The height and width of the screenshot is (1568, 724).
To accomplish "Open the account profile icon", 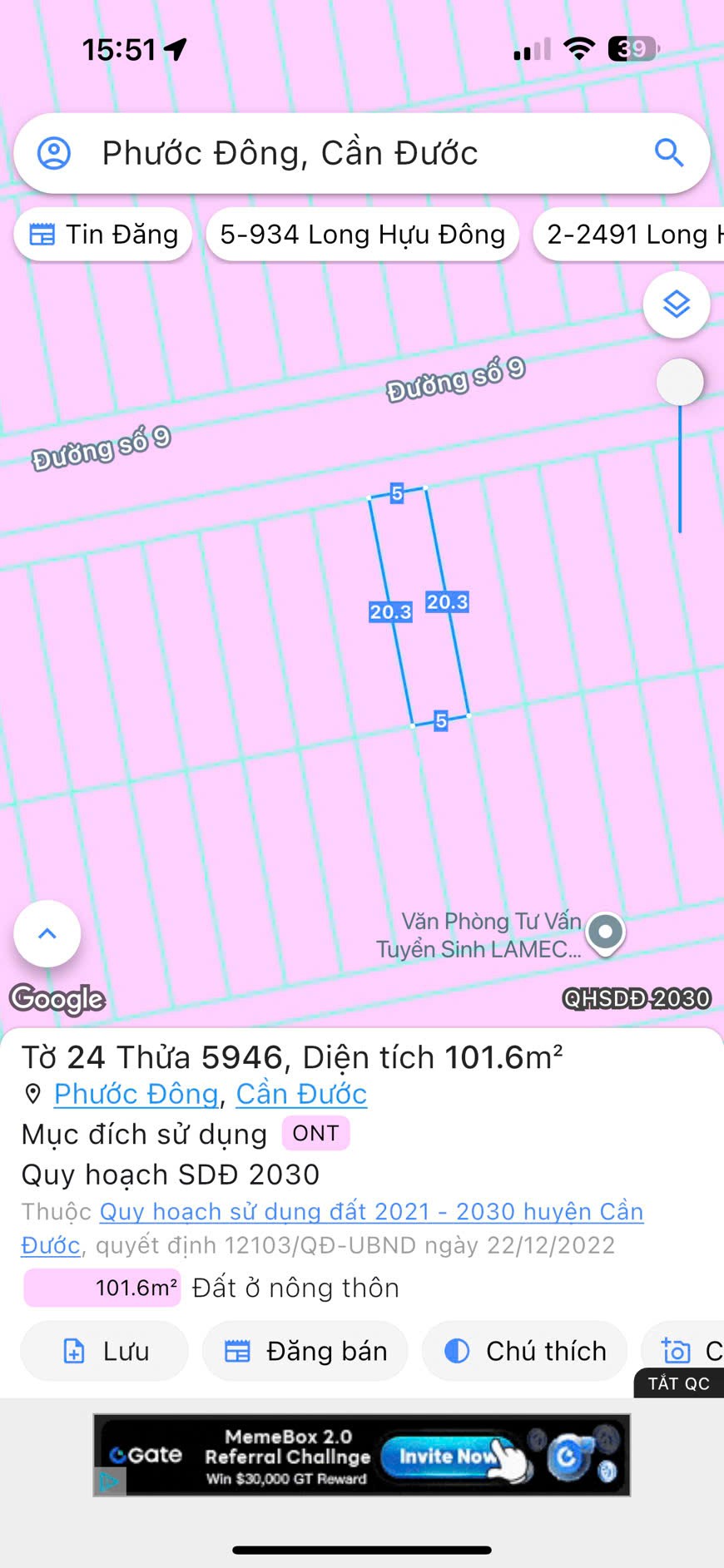I will (54, 153).
